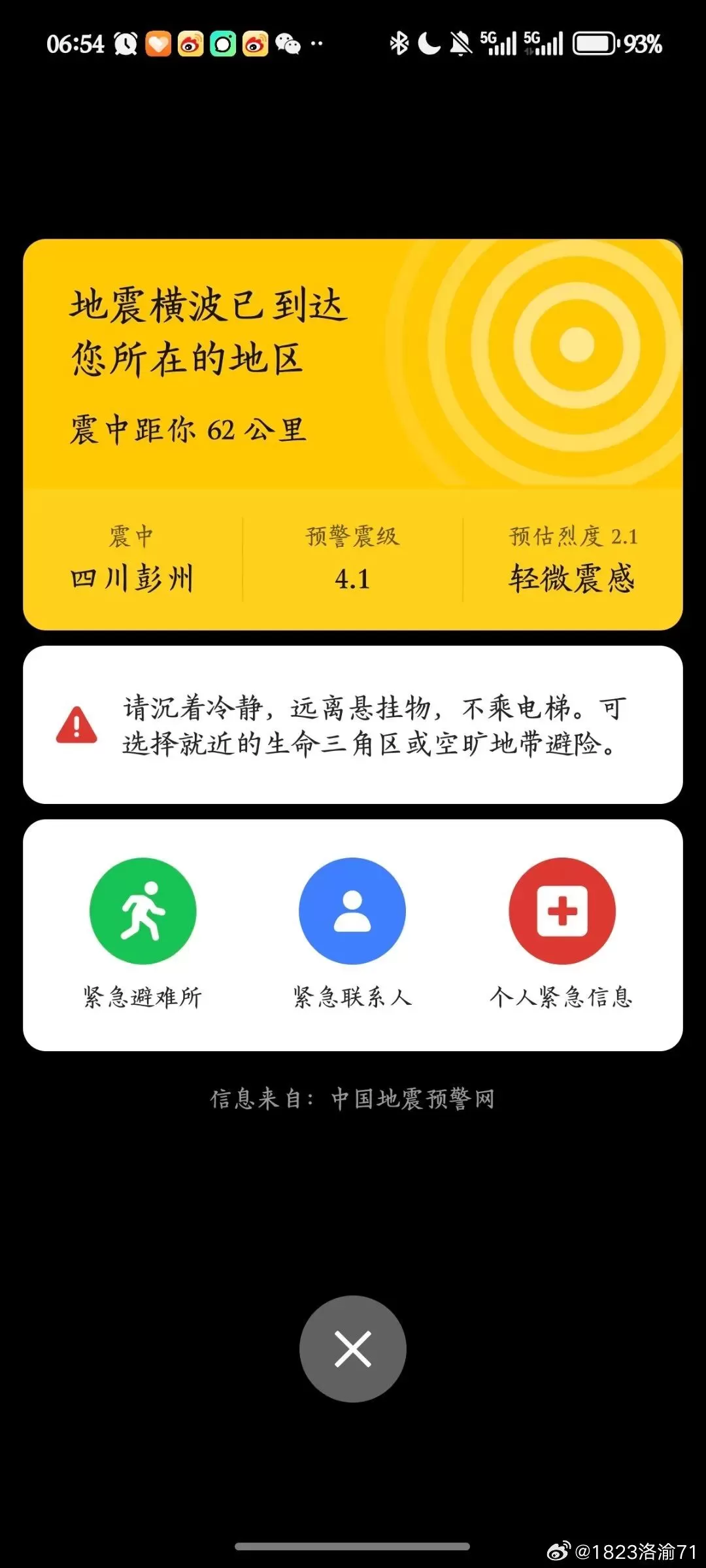Image resolution: width=706 pixels, height=1568 pixels.
Task: Open the emergency shelter (紧急避难所) green icon
Action: [143, 911]
